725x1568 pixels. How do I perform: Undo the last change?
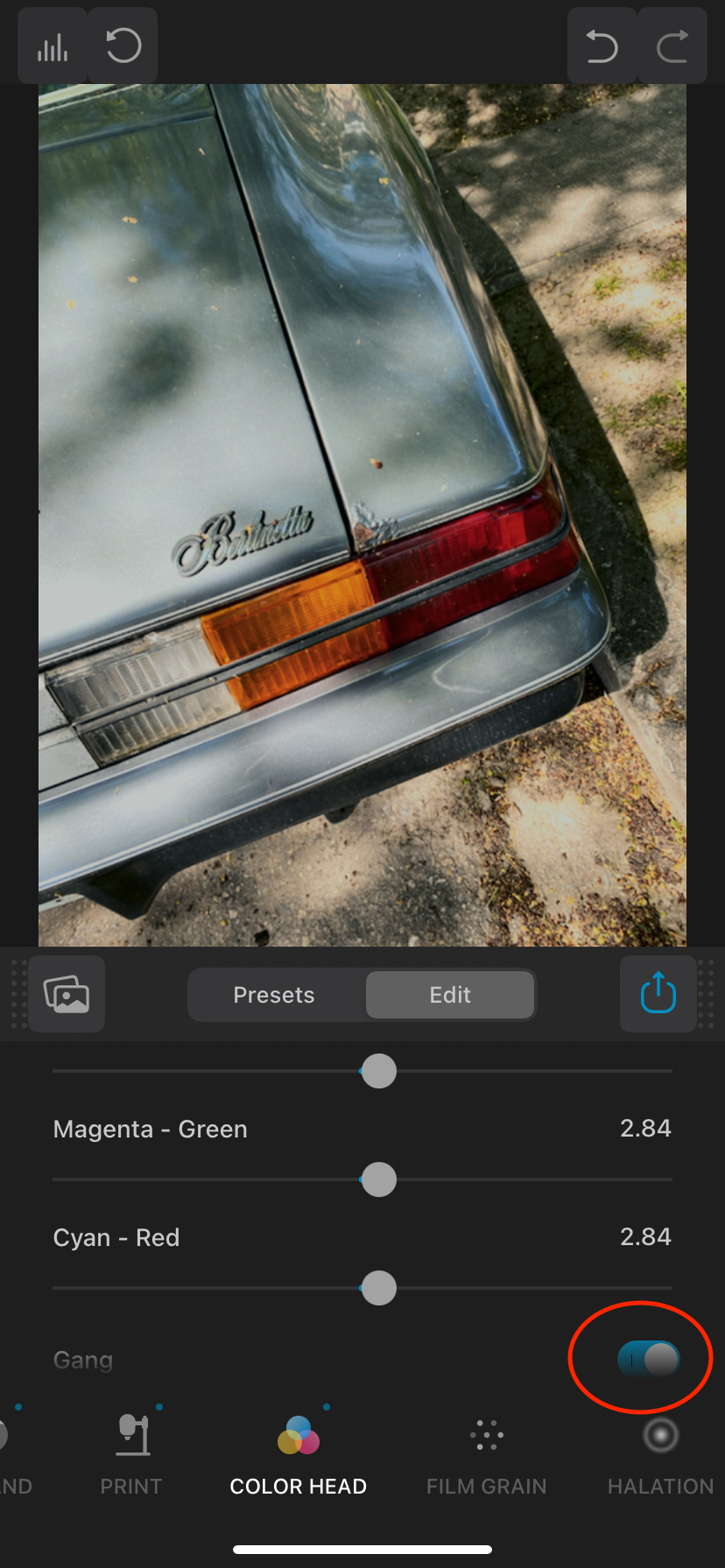602,46
